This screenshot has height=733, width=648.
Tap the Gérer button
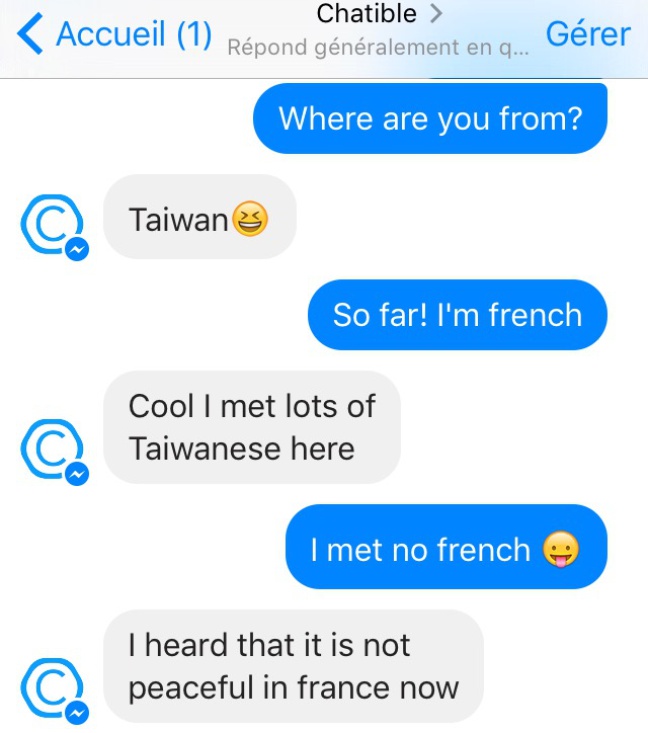588,34
